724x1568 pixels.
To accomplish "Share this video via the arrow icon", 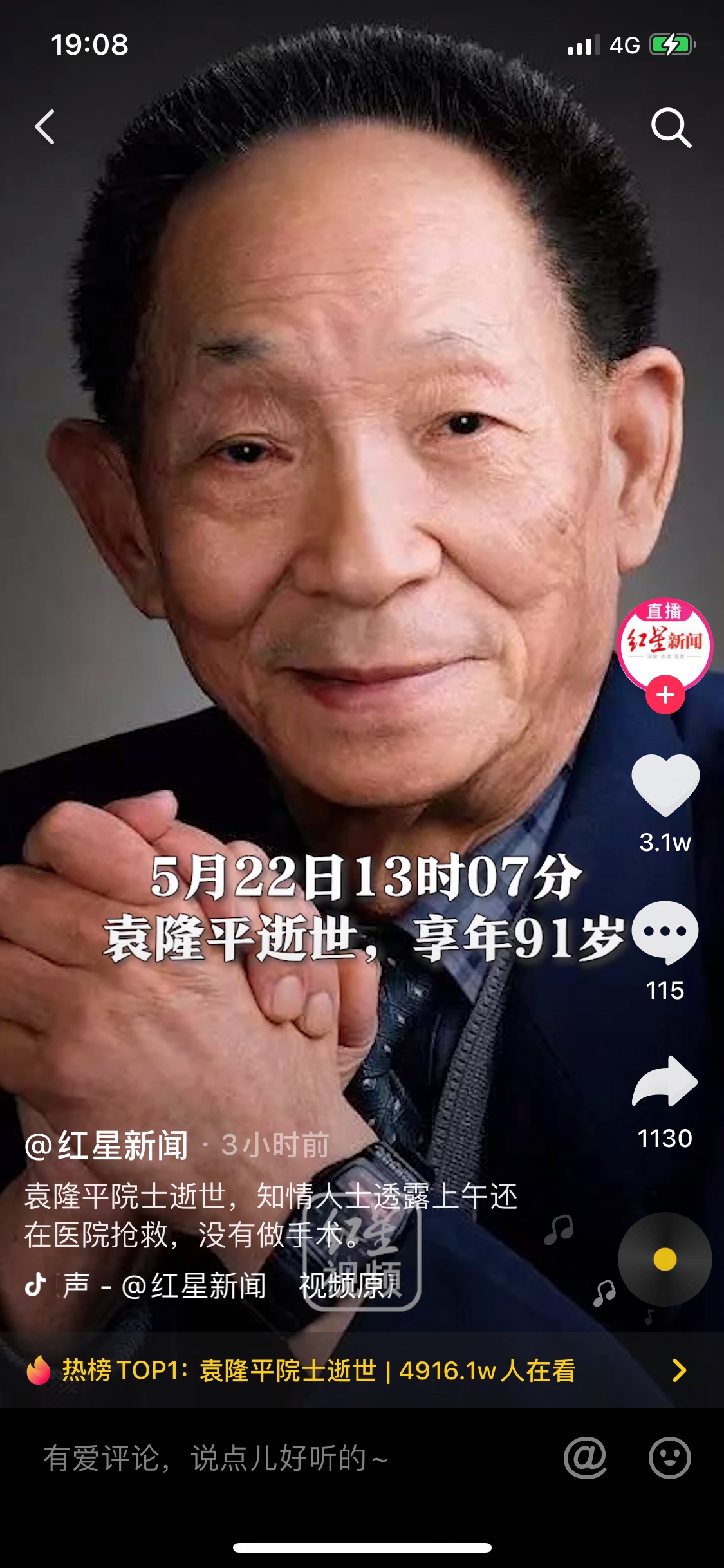I will click(x=665, y=1083).
